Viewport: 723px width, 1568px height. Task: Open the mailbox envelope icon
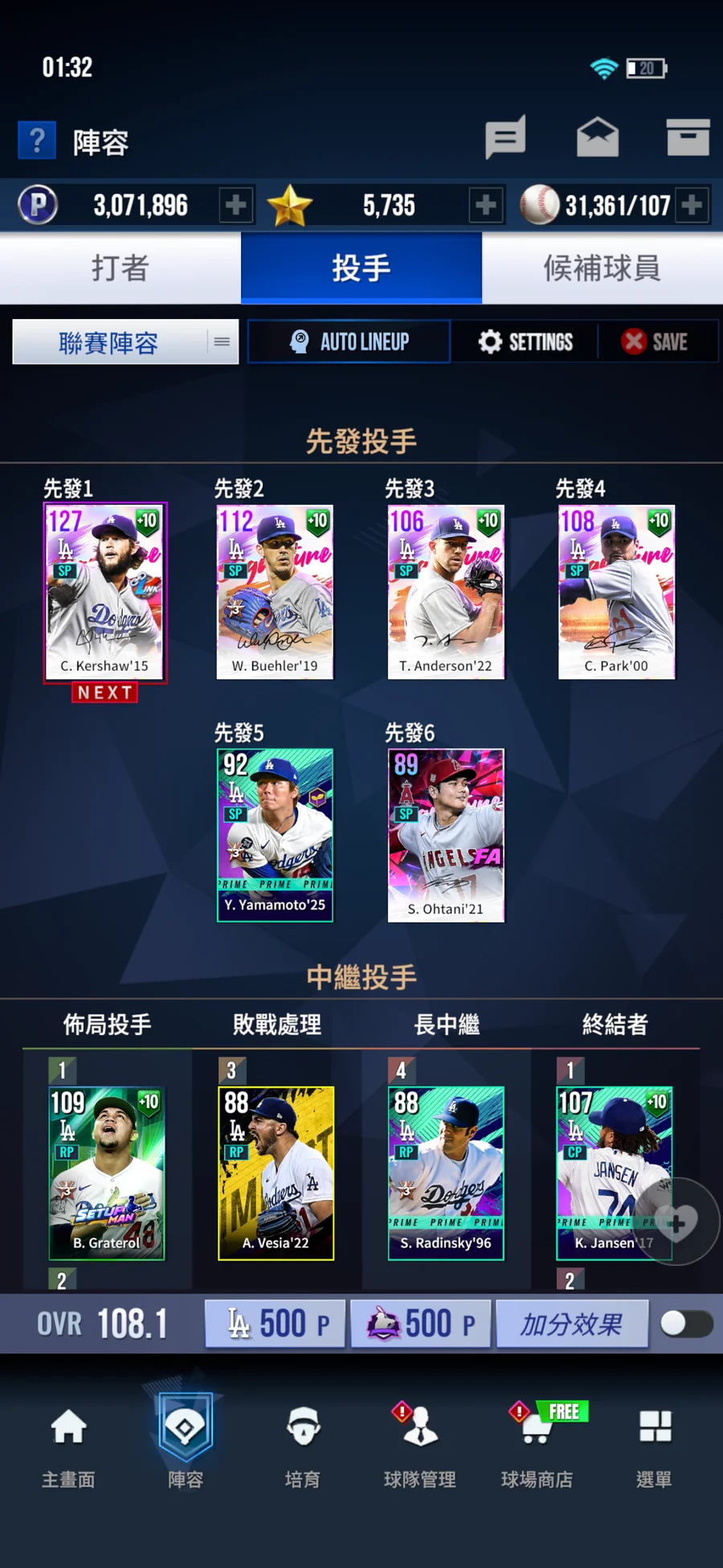pos(598,137)
